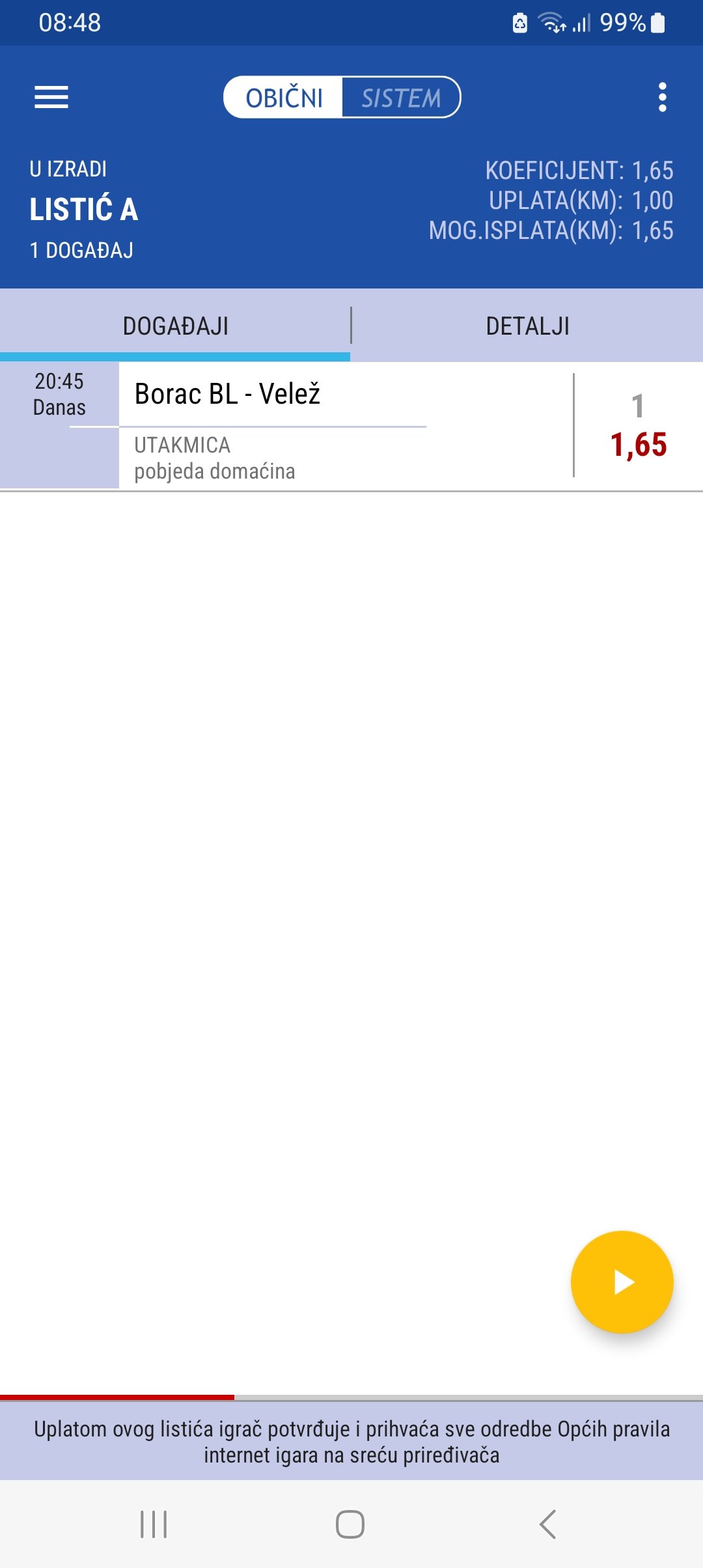This screenshot has width=703, height=1568.
Task: Open the recent apps view
Action: (154, 1524)
